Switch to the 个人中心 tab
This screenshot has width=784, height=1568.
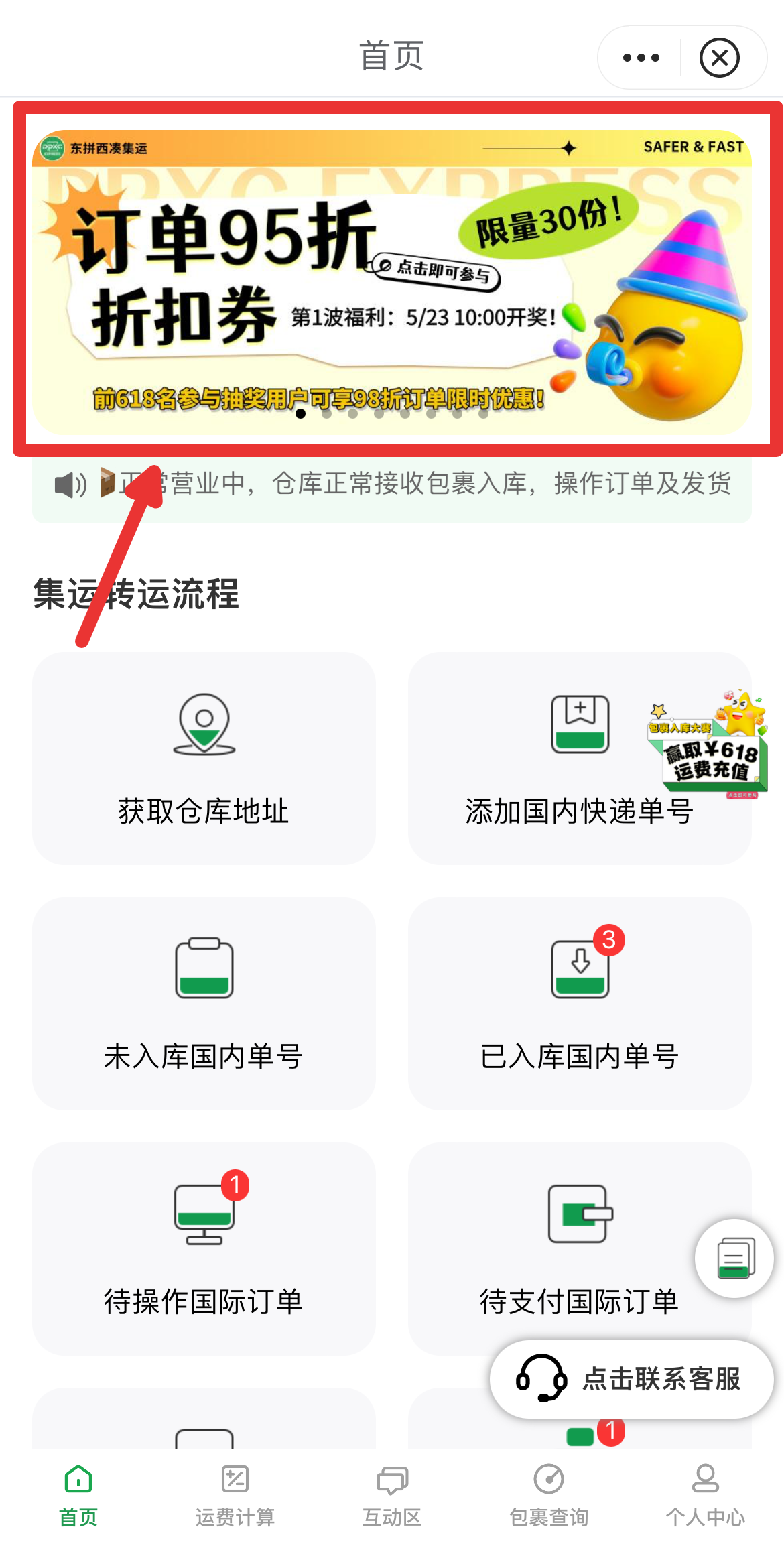[705, 1496]
